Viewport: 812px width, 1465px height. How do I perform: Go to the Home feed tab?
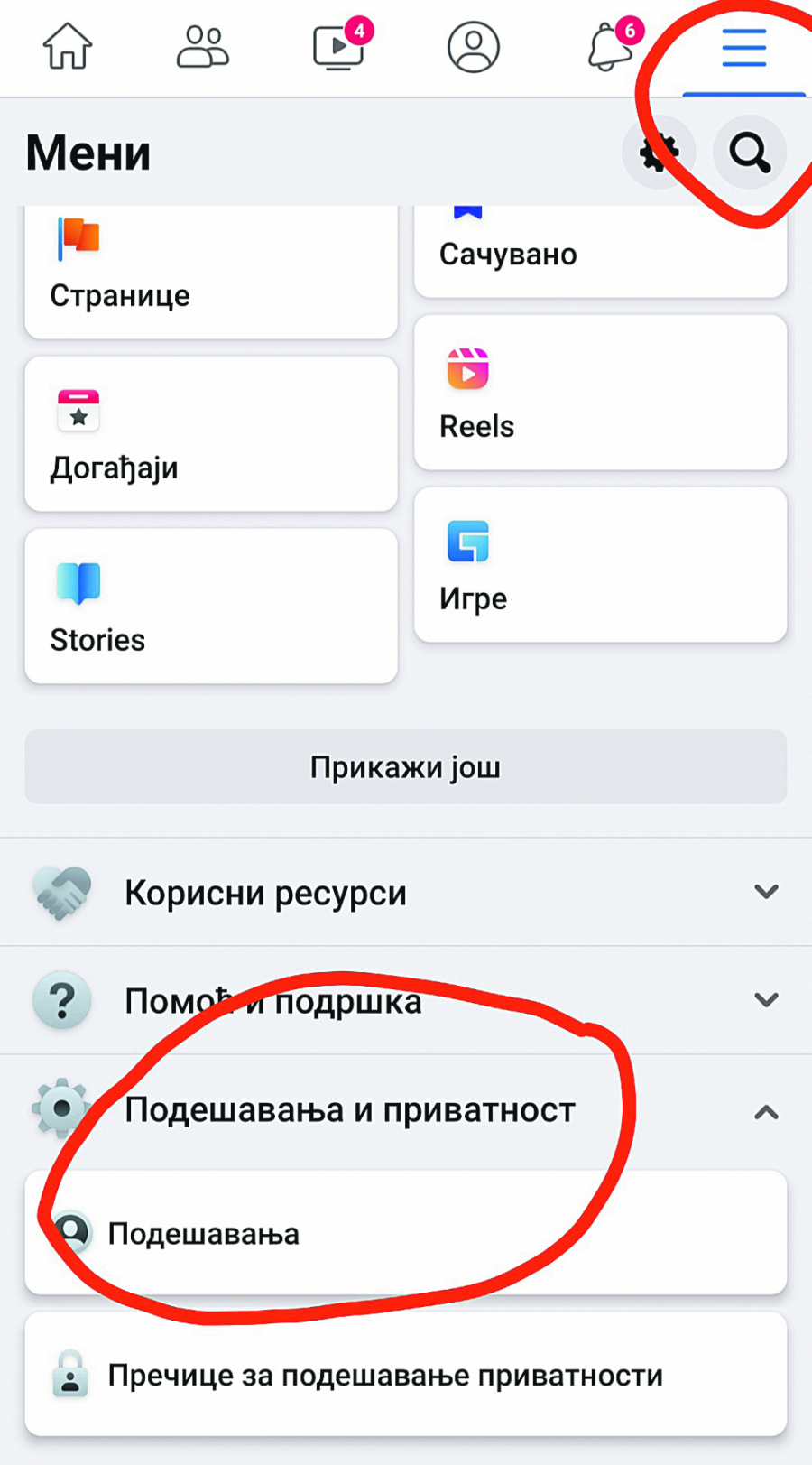click(x=68, y=47)
